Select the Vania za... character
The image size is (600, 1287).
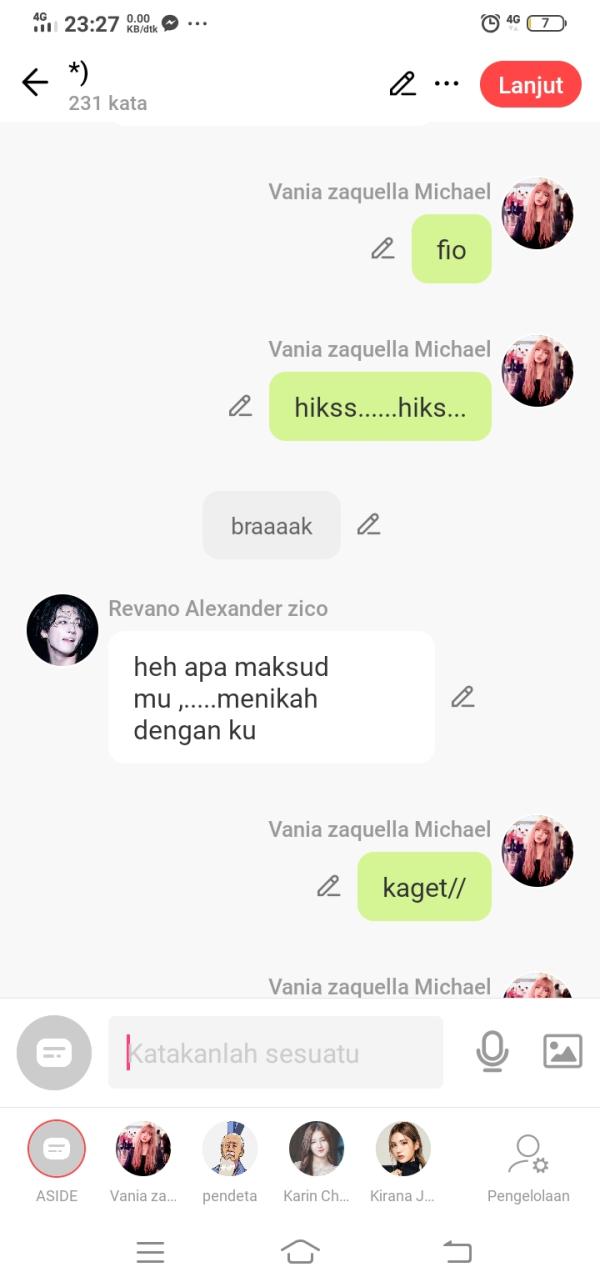point(143,1149)
